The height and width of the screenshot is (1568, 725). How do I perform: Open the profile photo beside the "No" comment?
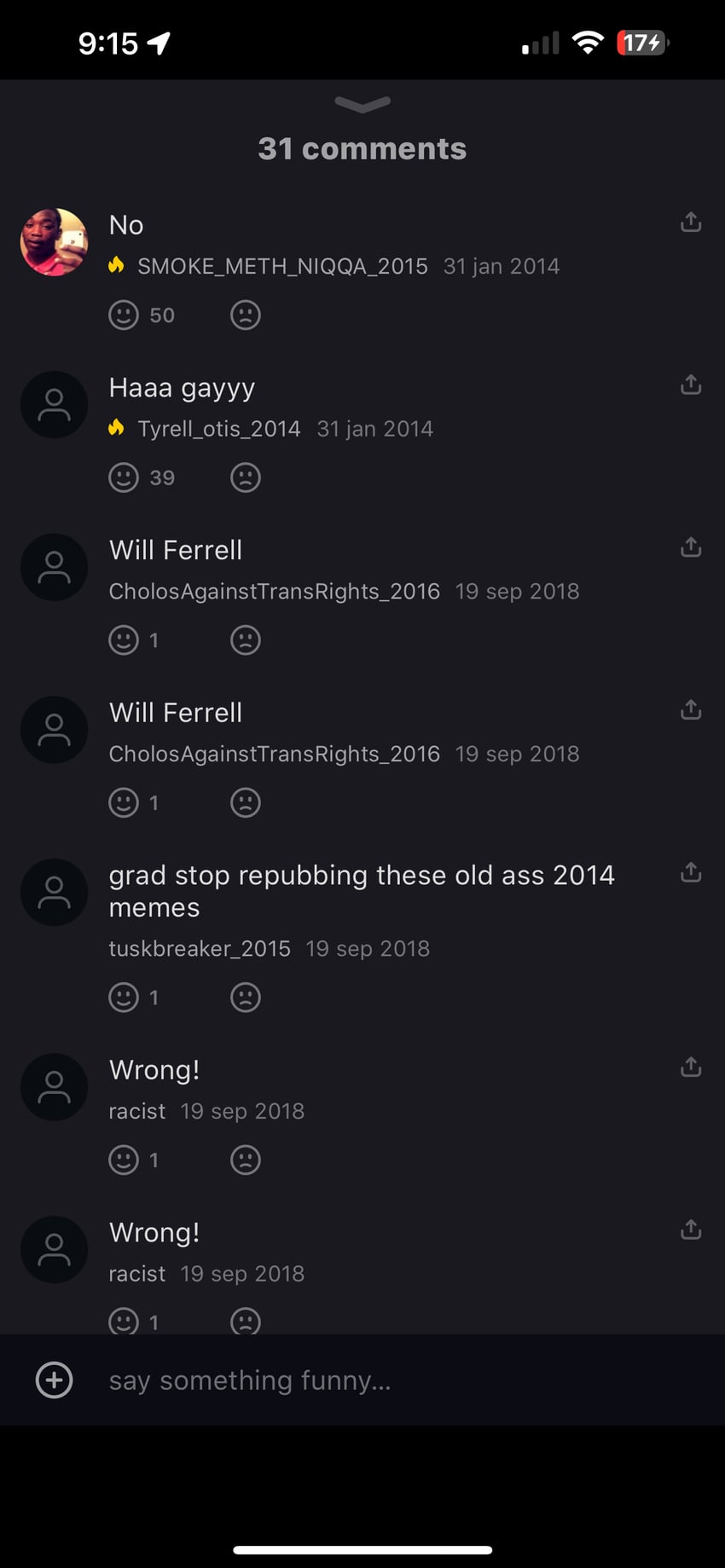point(54,242)
